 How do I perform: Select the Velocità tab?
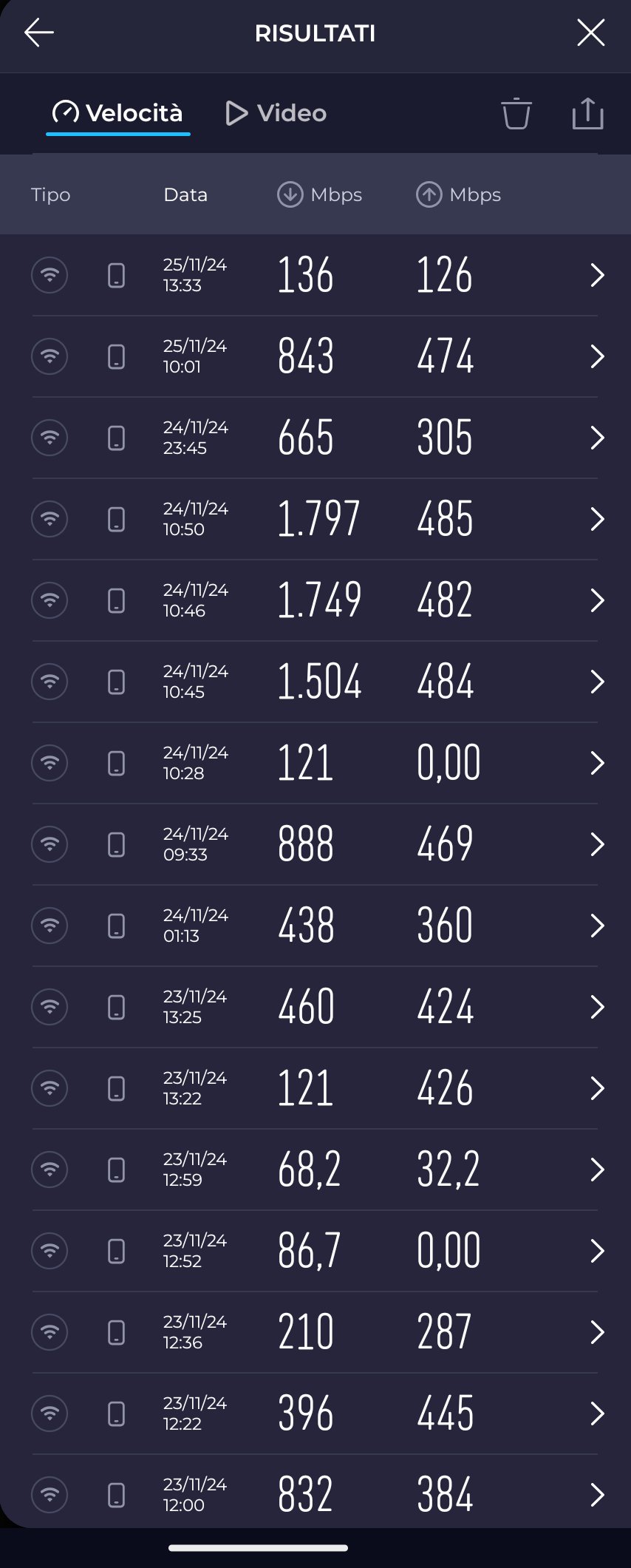coord(118,113)
